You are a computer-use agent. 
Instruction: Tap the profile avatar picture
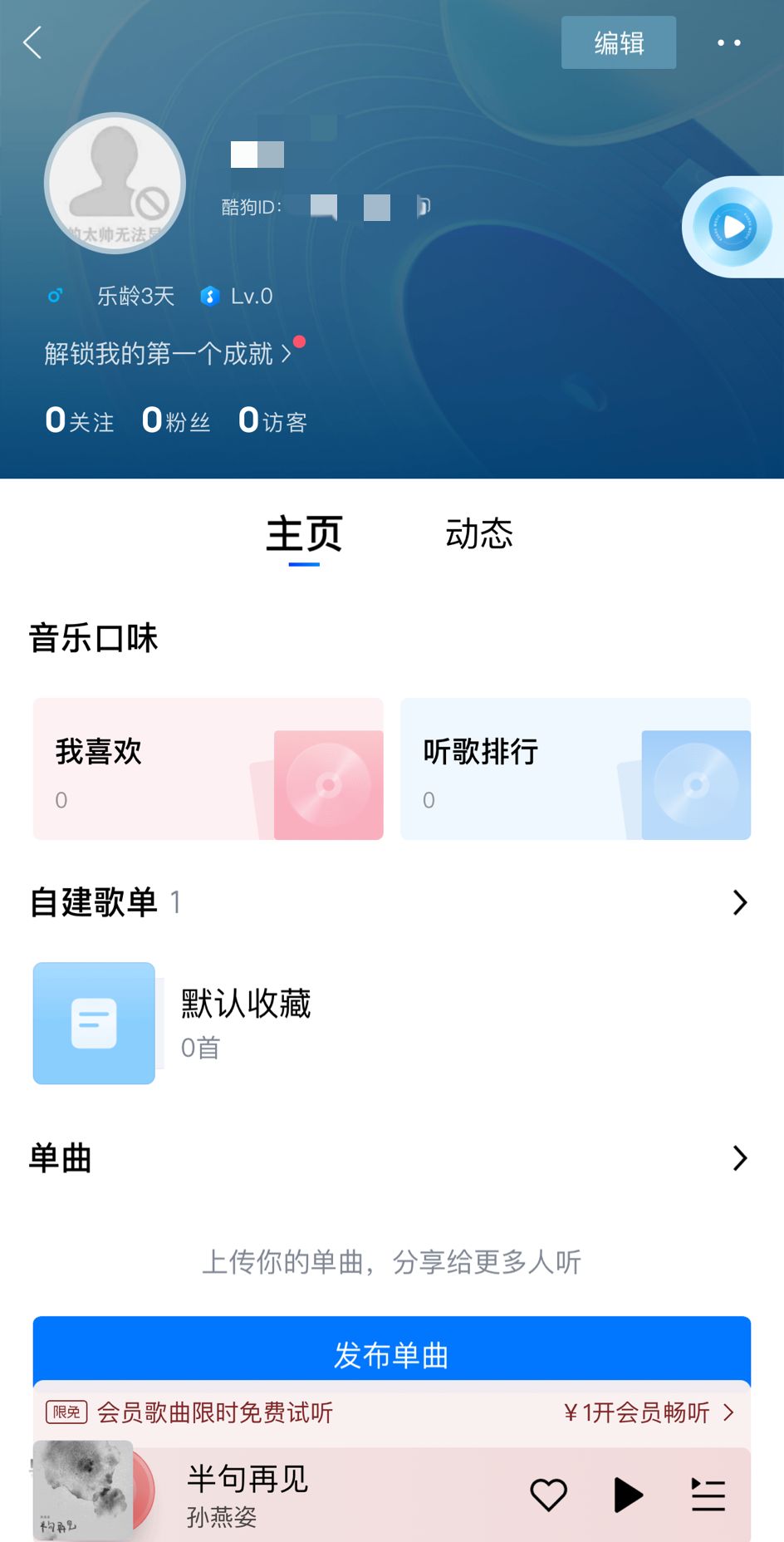115,183
